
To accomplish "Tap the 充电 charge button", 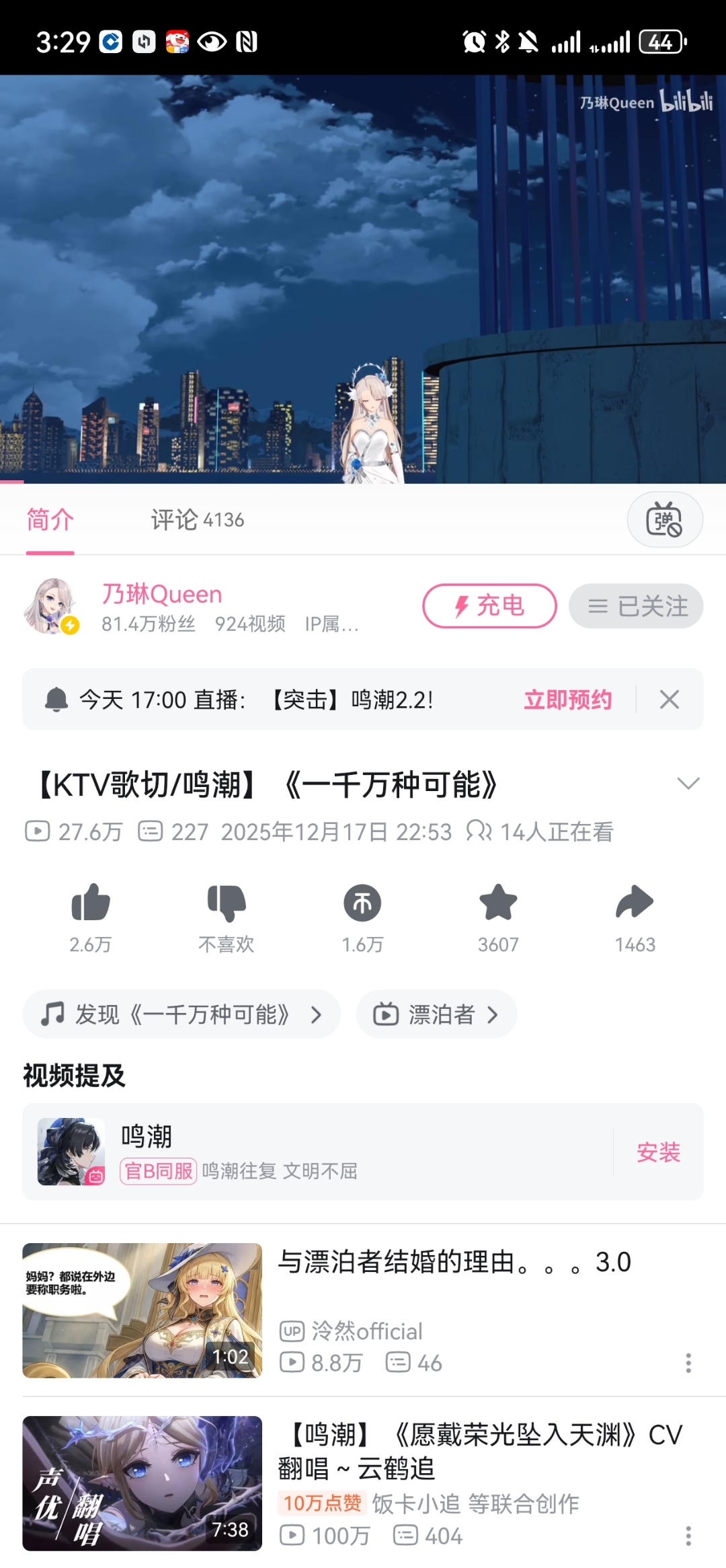I will (x=489, y=606).
